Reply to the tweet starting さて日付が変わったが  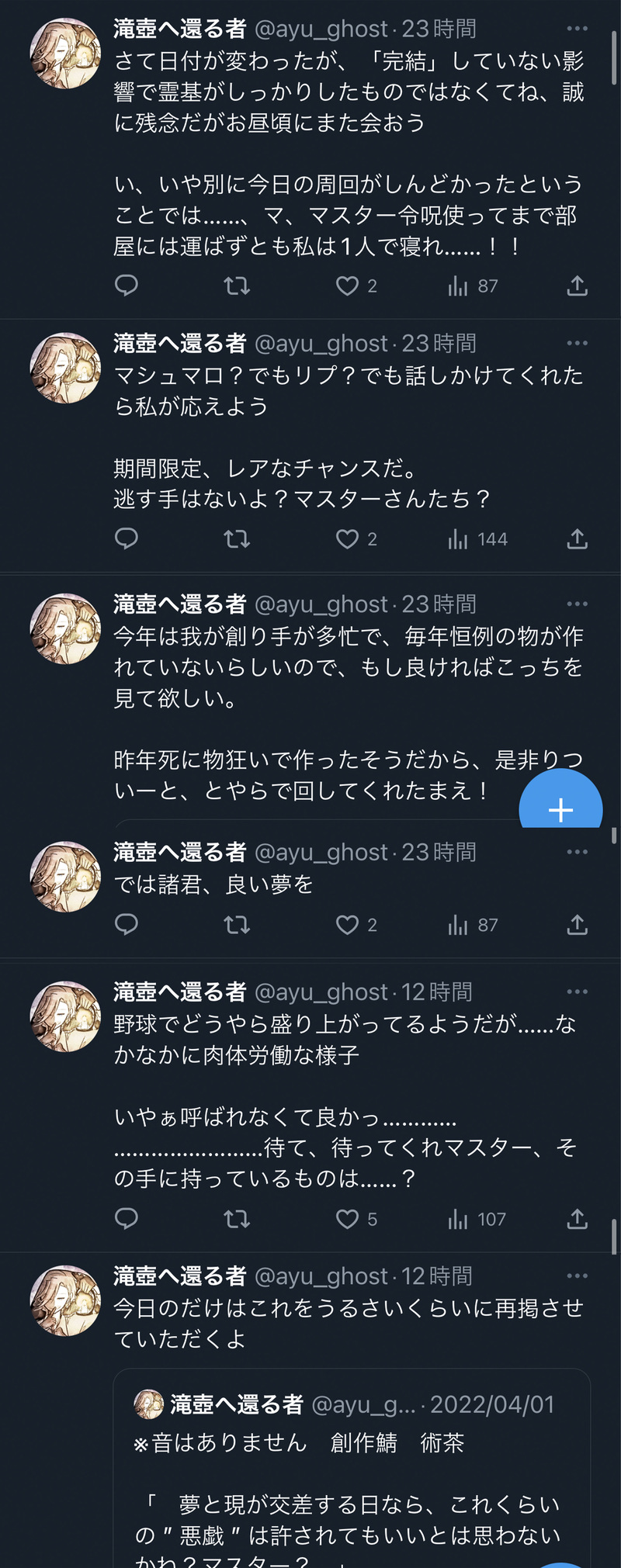pyautogui.click(x=127, y=286)
